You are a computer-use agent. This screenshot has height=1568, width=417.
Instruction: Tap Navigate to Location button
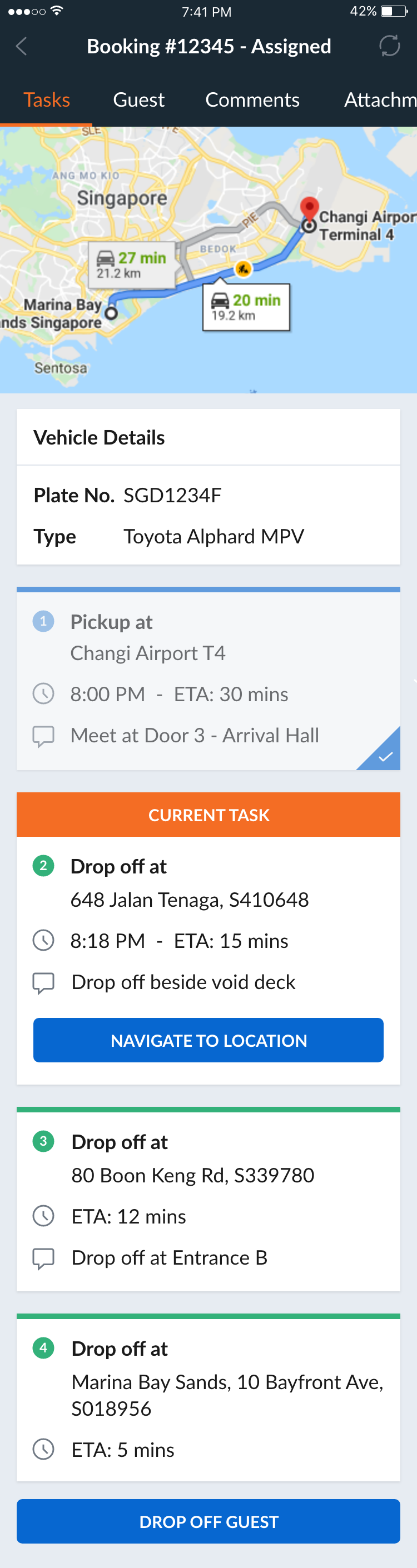click(208, 1040)
